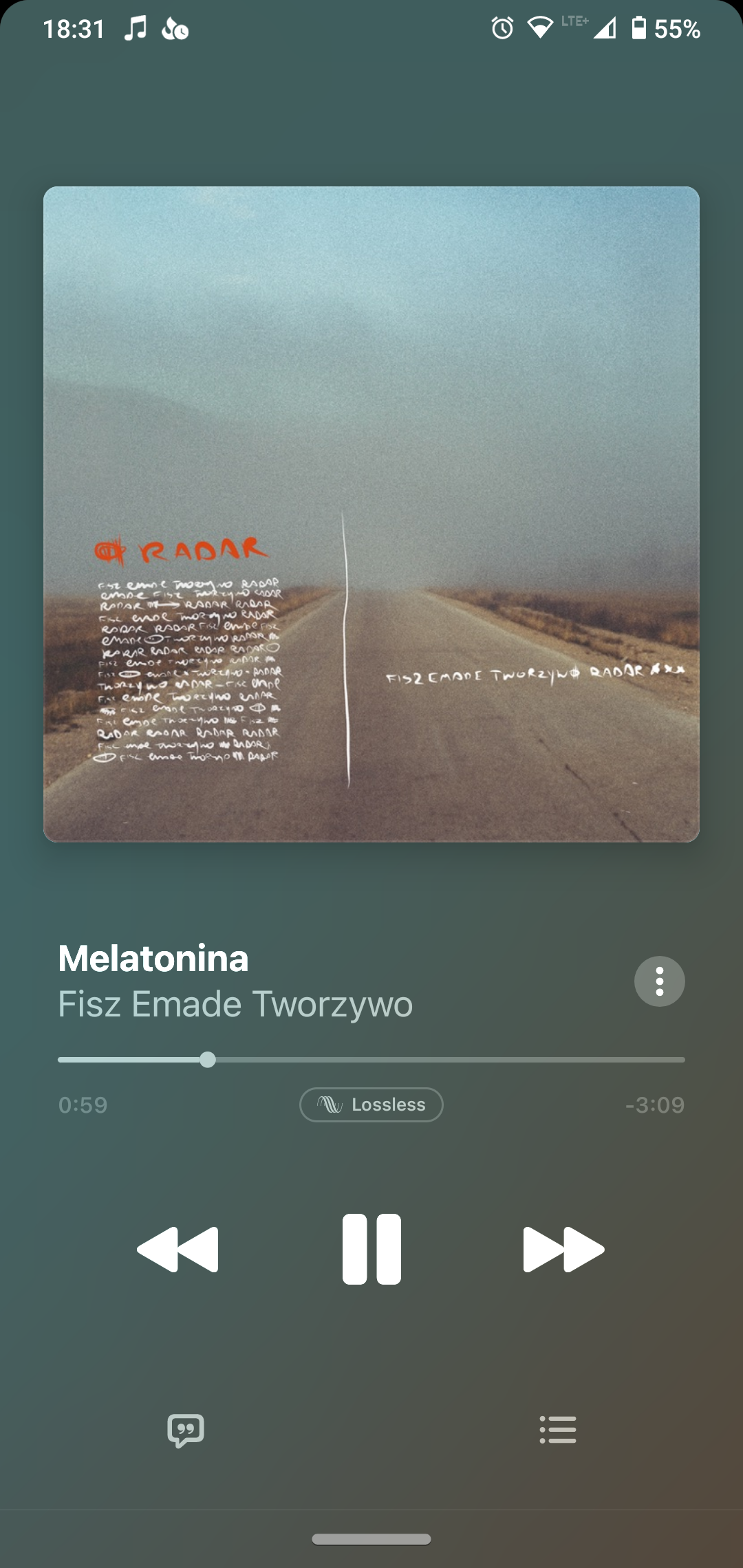Viewport: 743px width, 1568px height.
Task: Pause the song Melatonina
Action: coord(371,1249)
